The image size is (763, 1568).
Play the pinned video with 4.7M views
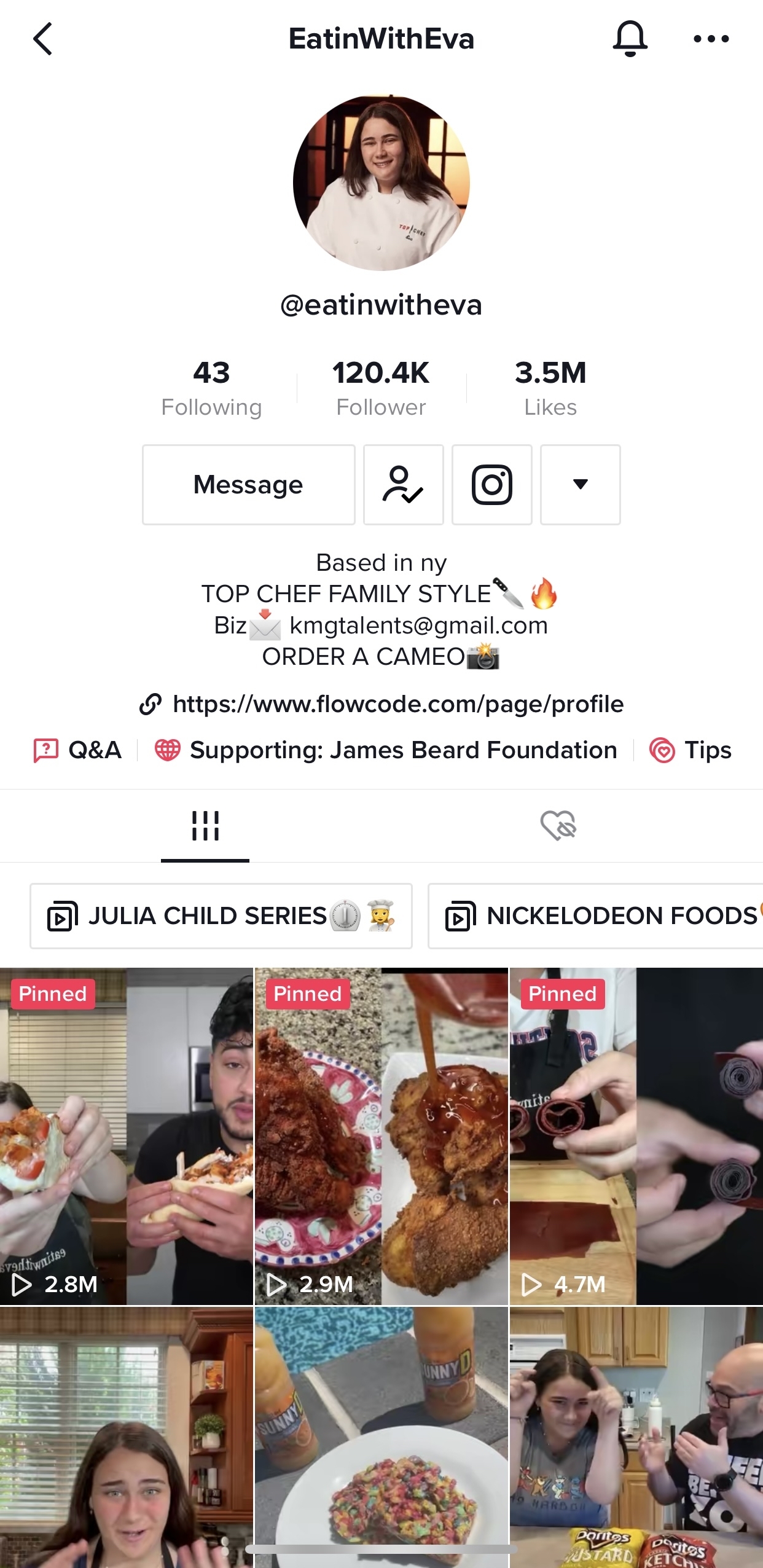(636, 1136)
